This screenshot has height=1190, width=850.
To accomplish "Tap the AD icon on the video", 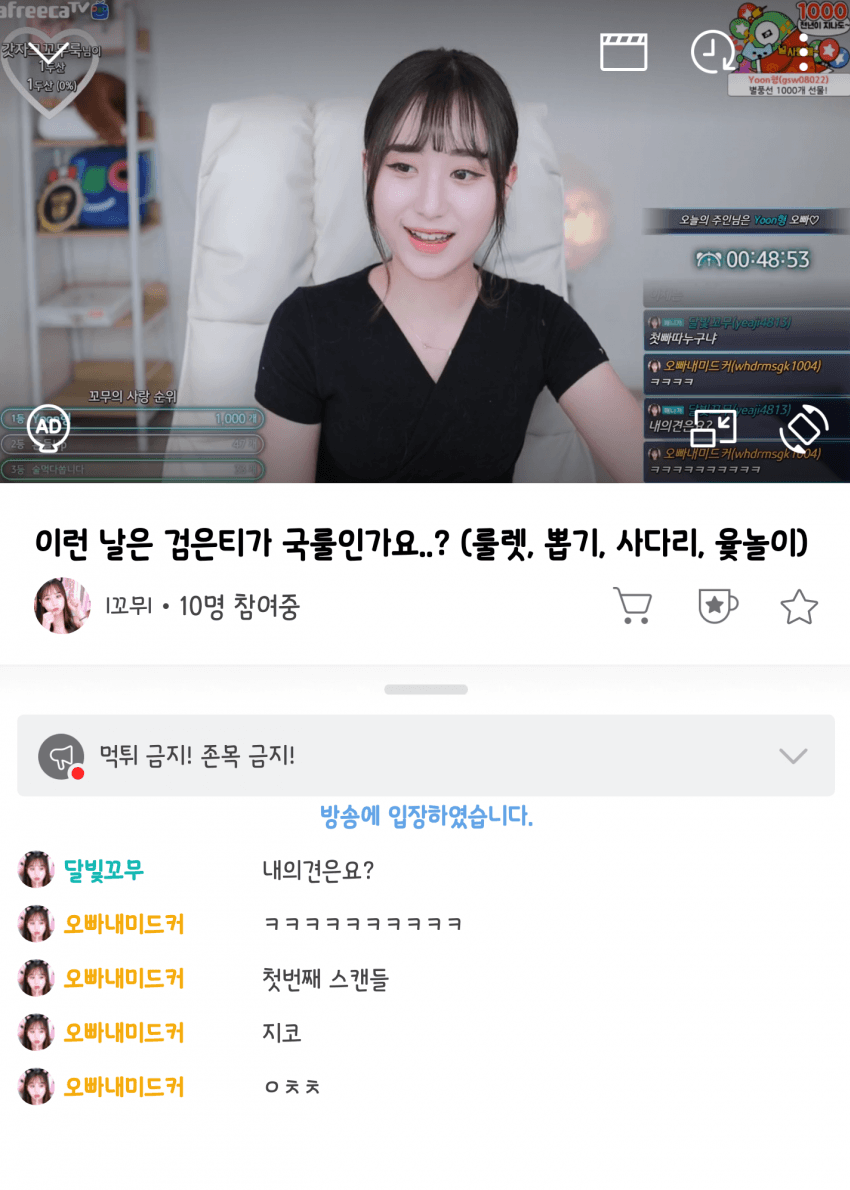I will [48, 427].
